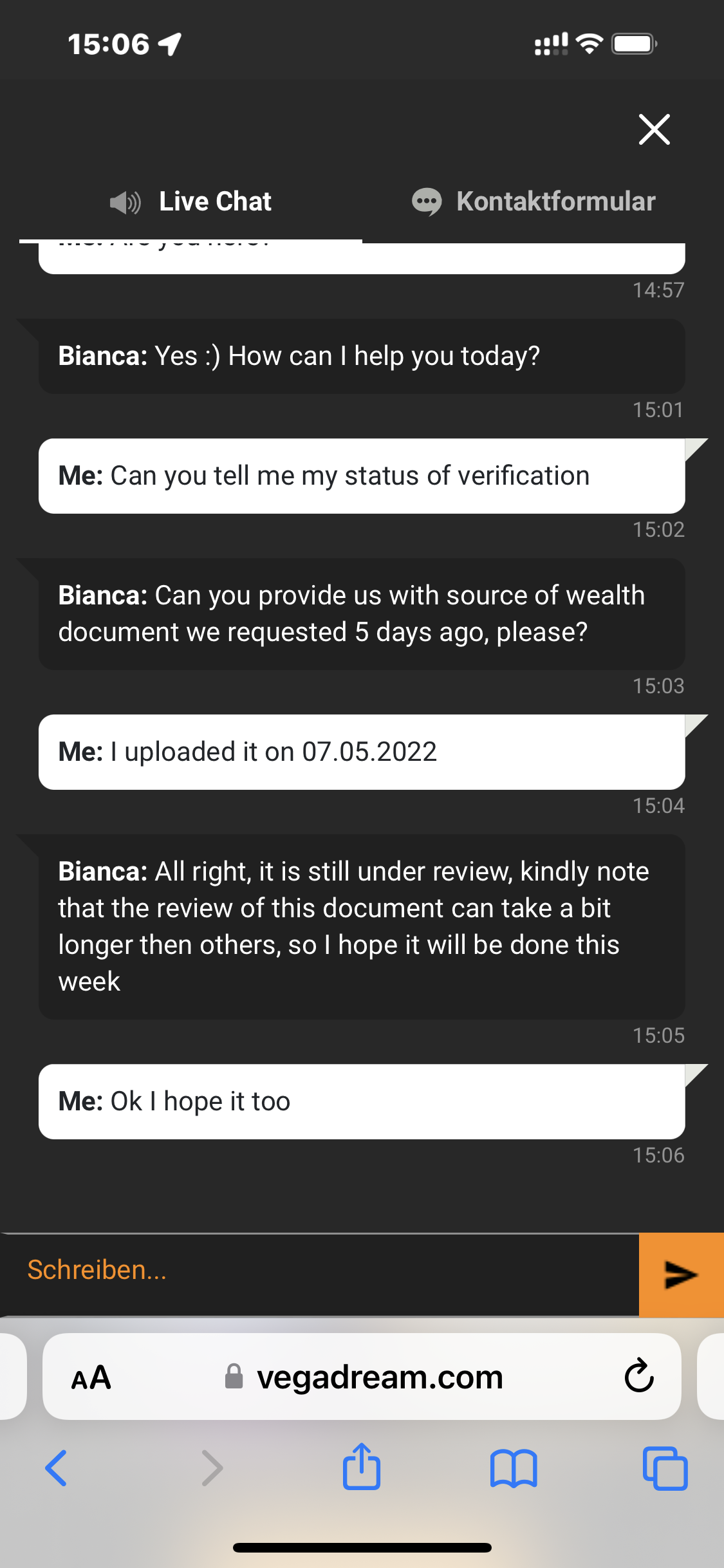Open the Safari share sheet
This screenshot has height=1568, width=724.
(362, 1467)
